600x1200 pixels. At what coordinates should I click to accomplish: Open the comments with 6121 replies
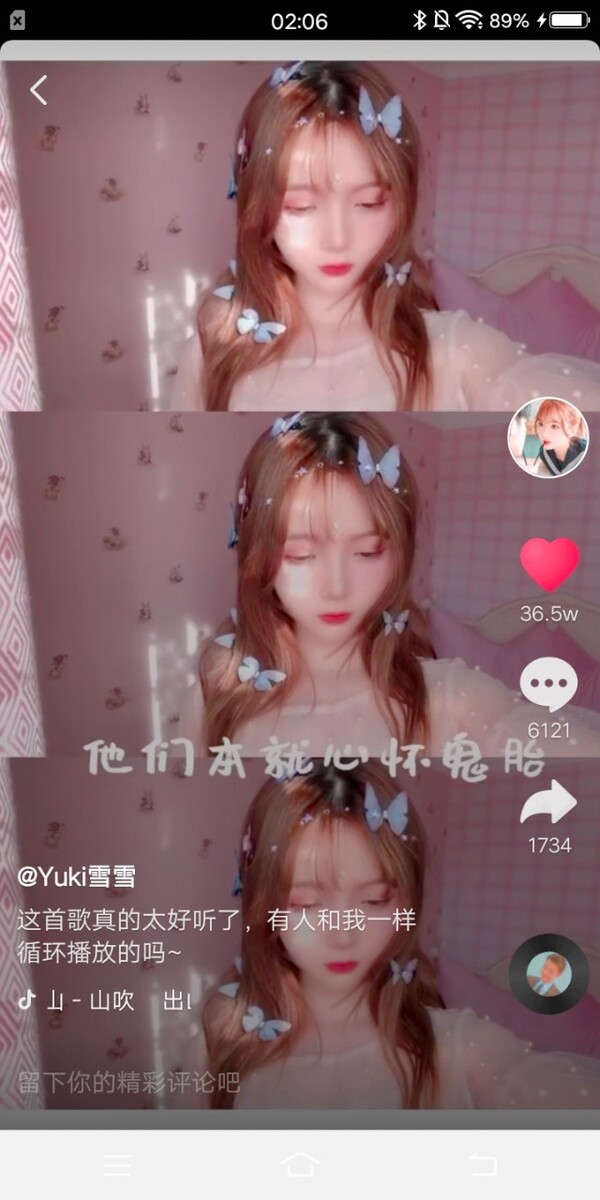tap(549, 687)
